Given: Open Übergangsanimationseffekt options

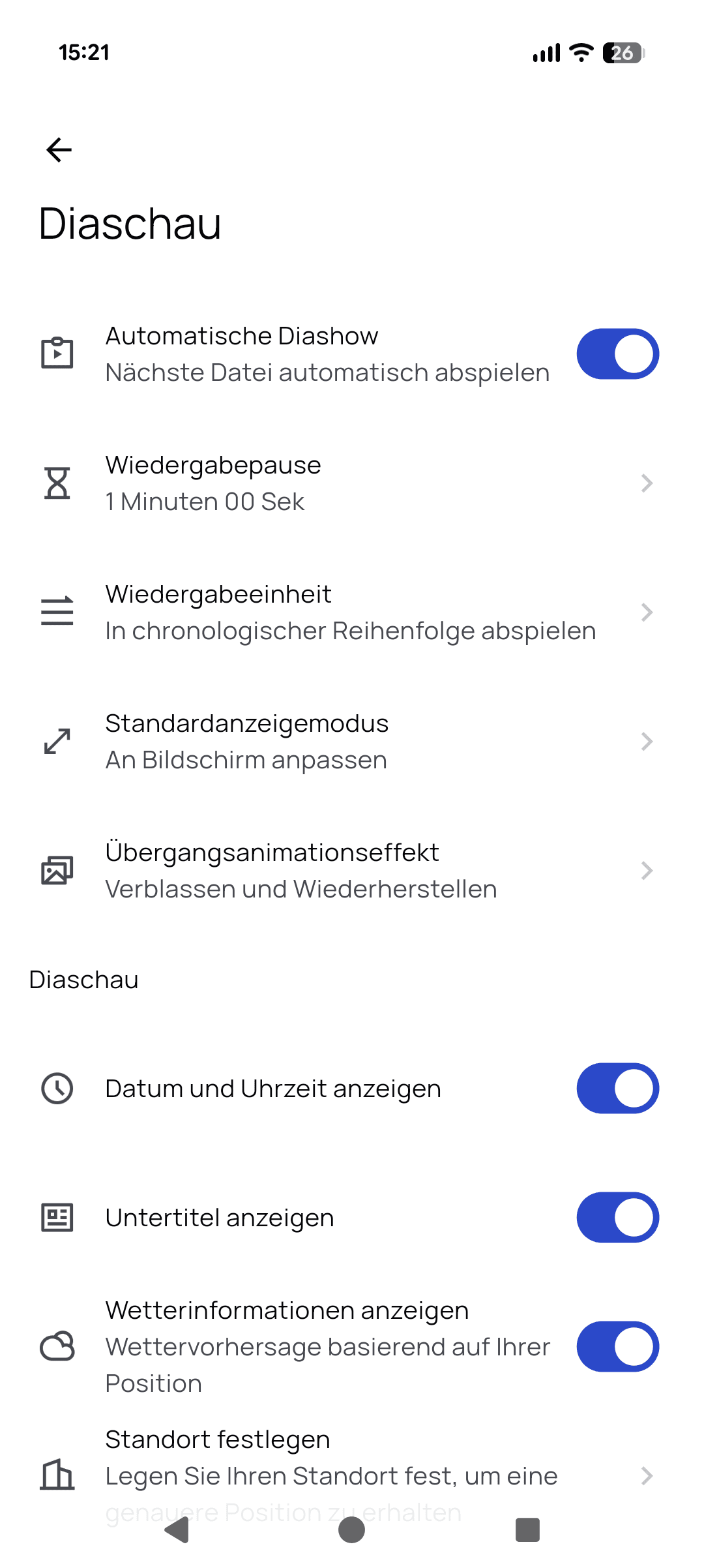Looking at the screenshot, I should (352, 871).
